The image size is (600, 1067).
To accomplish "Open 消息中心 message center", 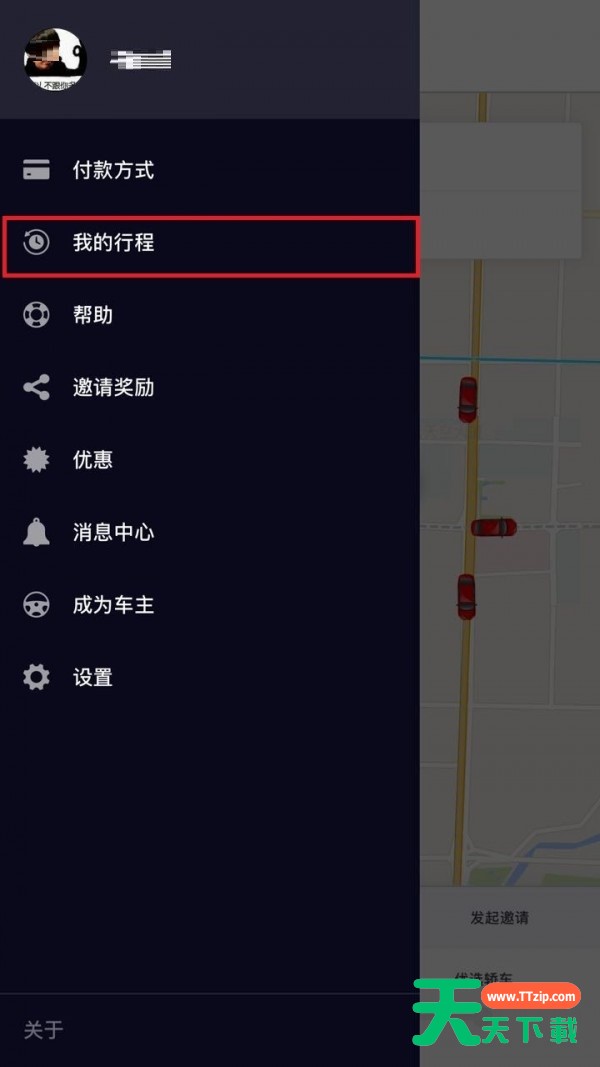I will 113,532.
